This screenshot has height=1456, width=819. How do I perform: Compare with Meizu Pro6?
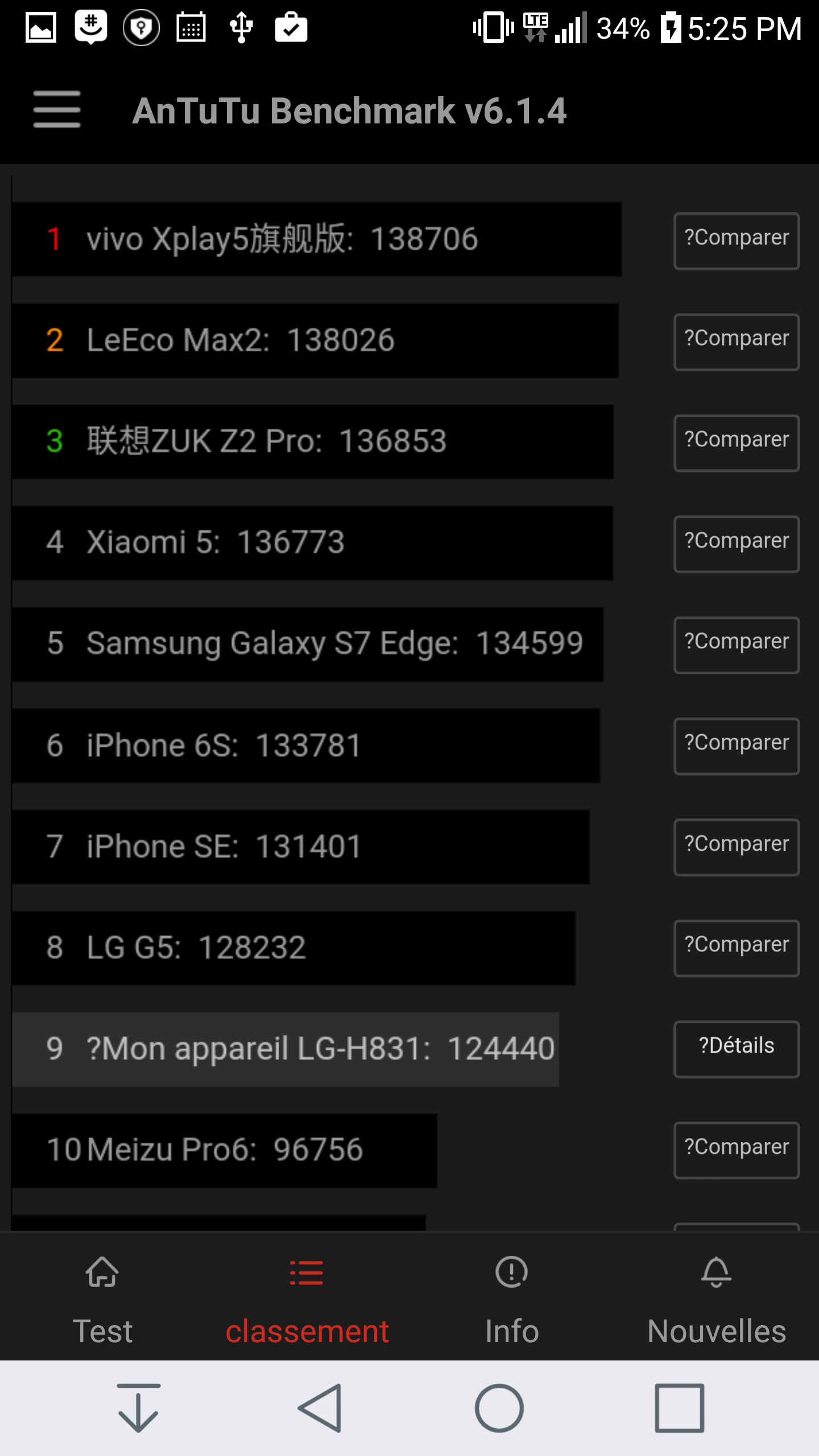(736, 1150)
